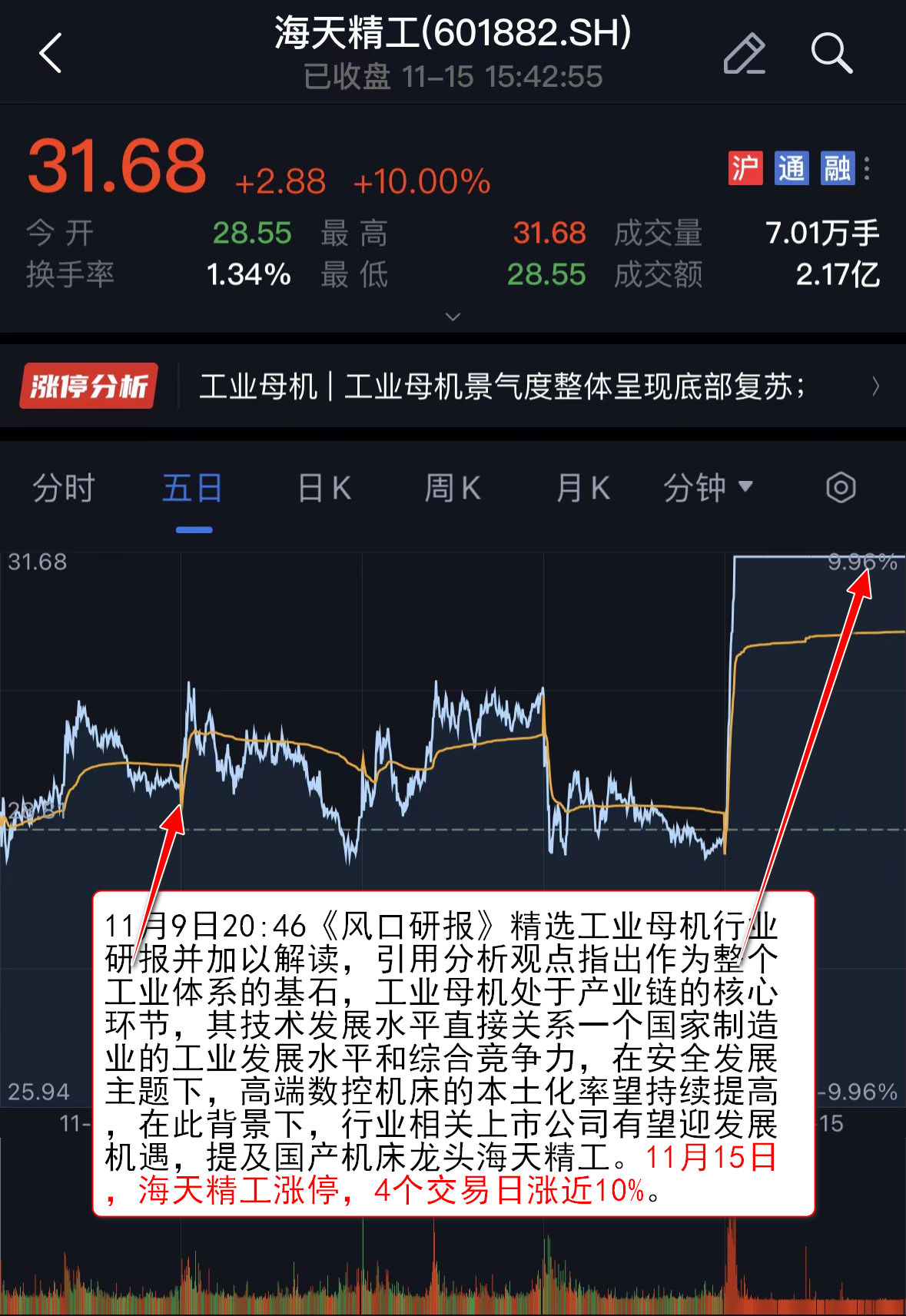View the 周K chart
The width and height of the screenshot is (906, 1316).
(x=453, y=489)
